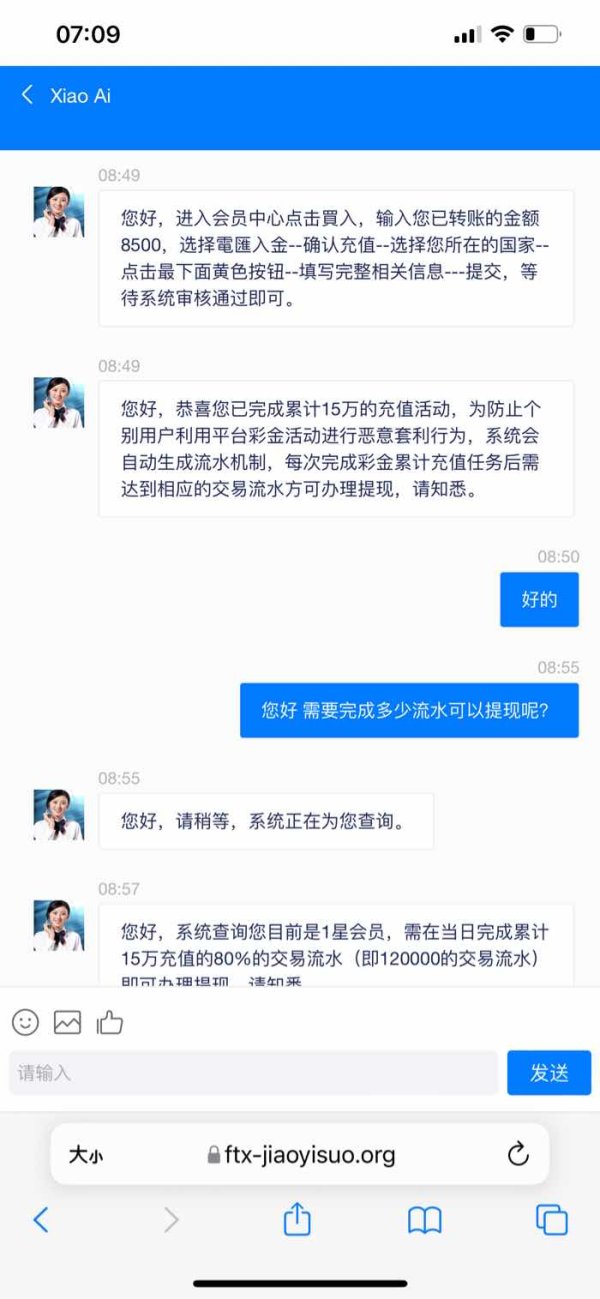Viewport: 600px width, 1299px height.
Task: Show all open Safari tabs
Action: [x=552, y=1219]
